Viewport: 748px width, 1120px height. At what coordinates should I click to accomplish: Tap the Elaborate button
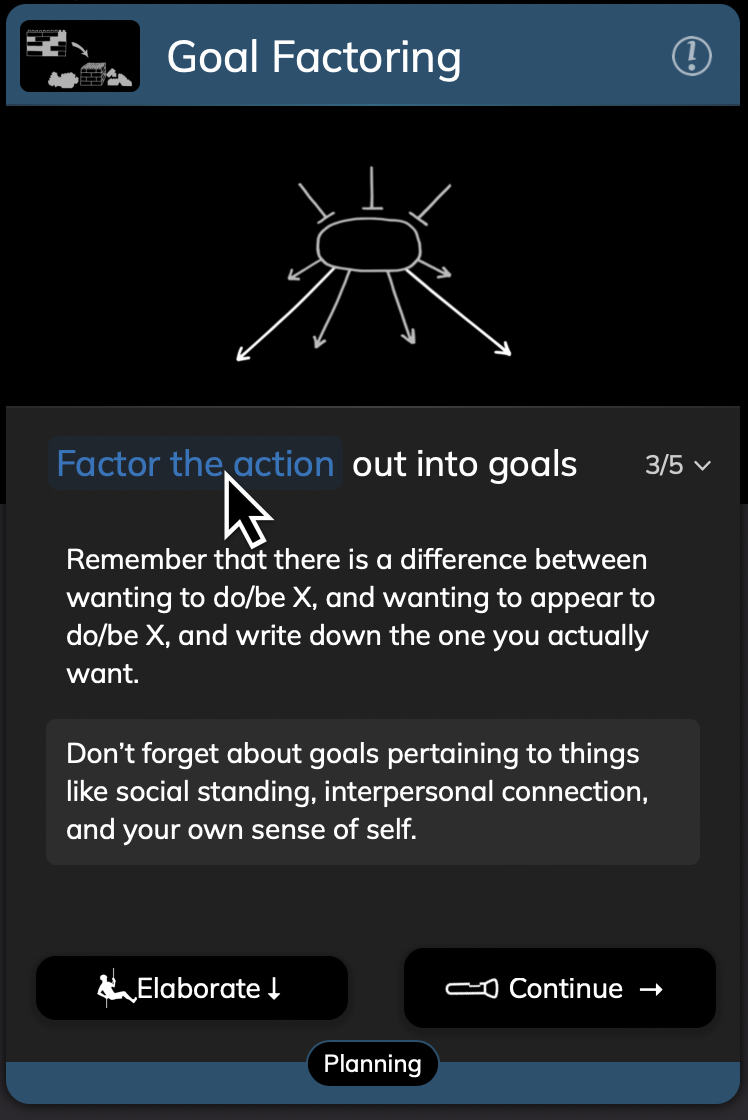(192, 989)
